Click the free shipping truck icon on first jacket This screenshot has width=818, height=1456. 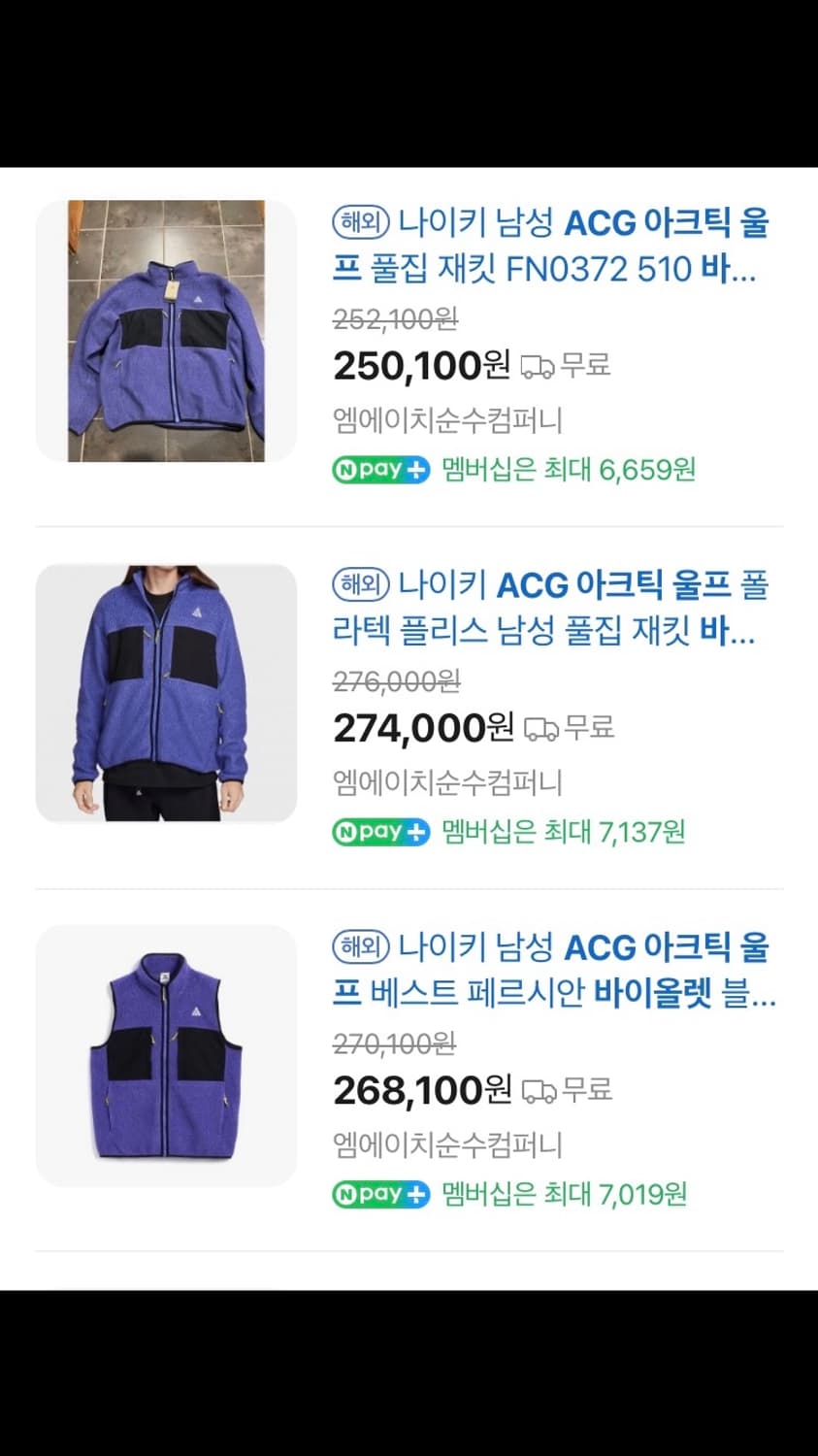(545, 366)
